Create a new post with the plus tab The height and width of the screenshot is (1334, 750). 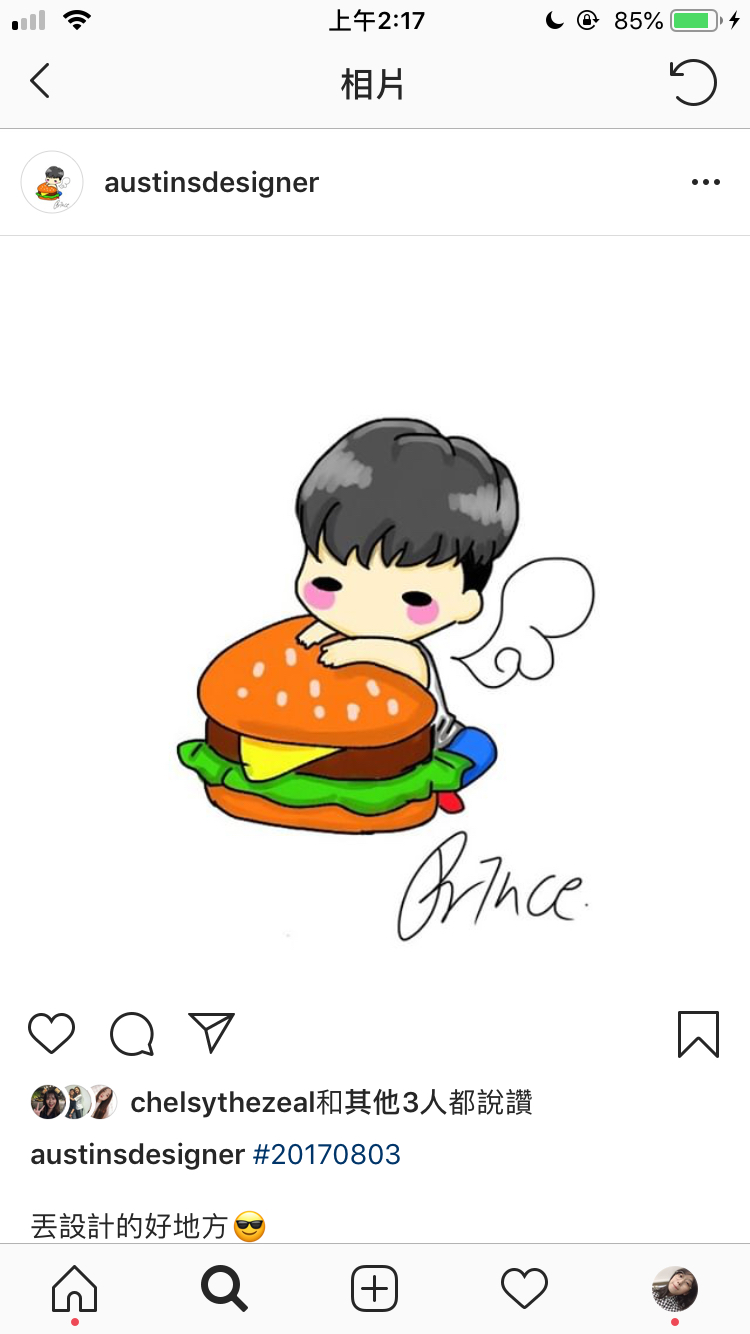(375, 1288)
